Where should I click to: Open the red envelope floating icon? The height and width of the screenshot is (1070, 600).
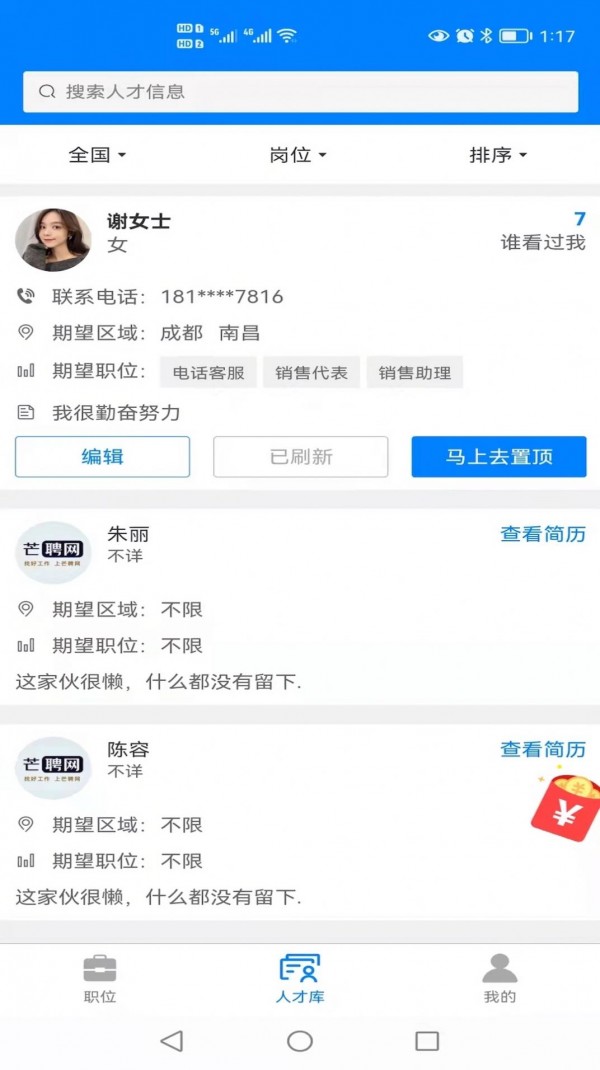tap(565, 803)
